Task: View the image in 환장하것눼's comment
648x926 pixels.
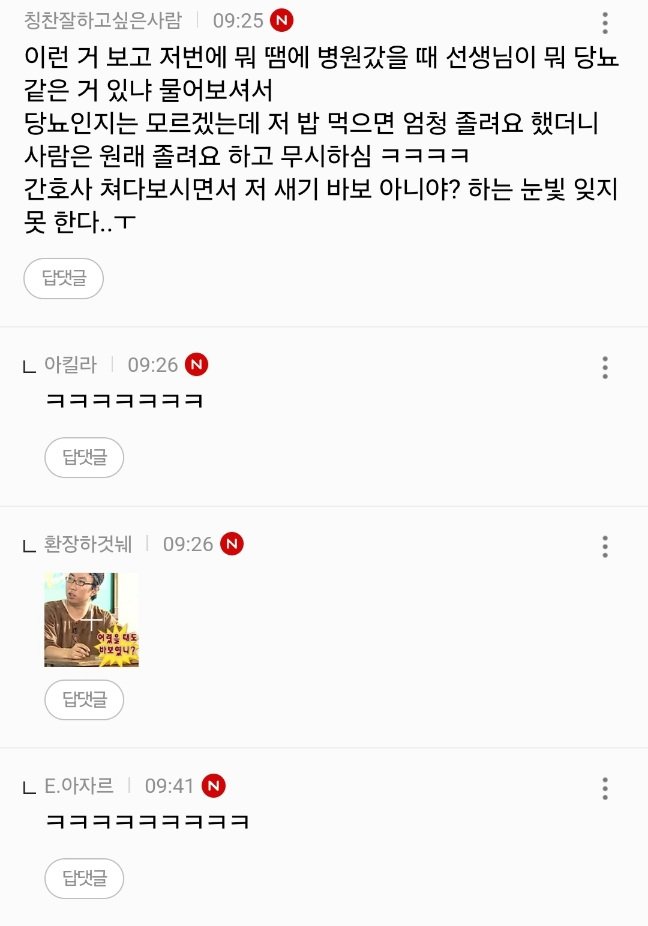Action: (x=91, y=619)
